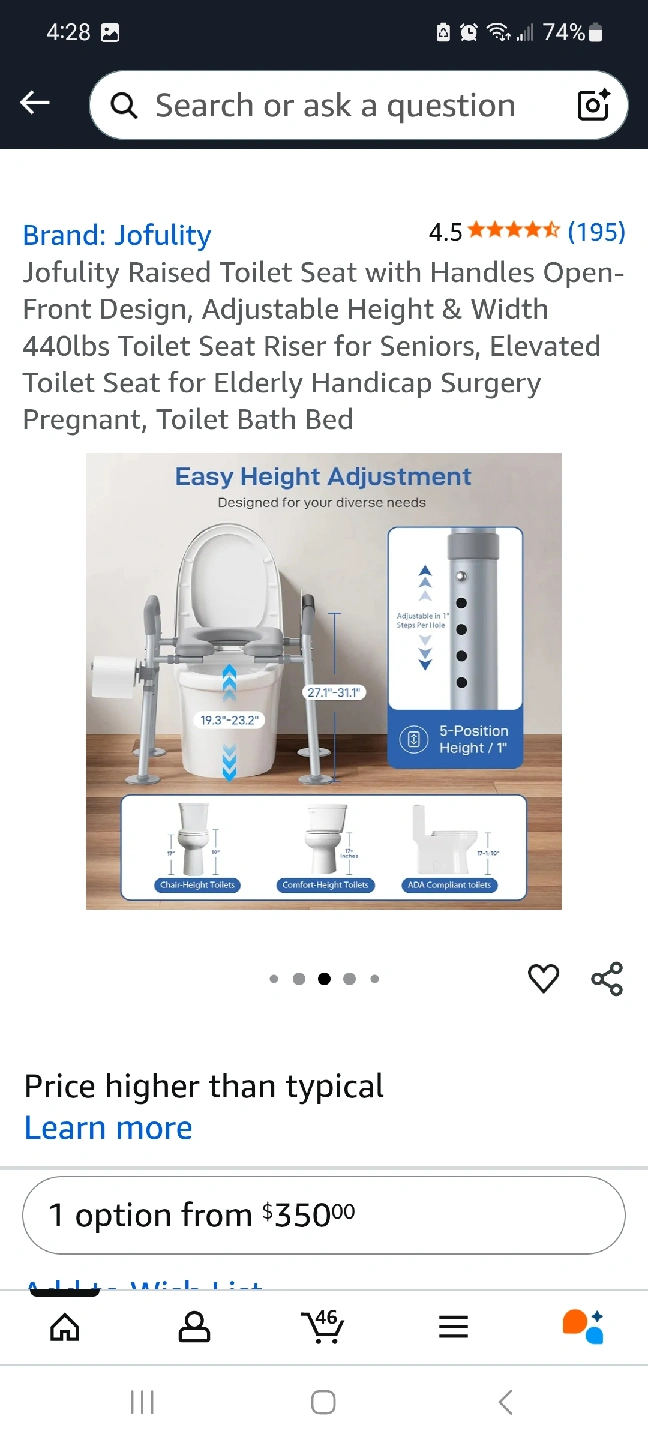This screenshot has height=1440, width=648.
Task: View the 1 option from $350.00
Action: (x=324, y=1215)
